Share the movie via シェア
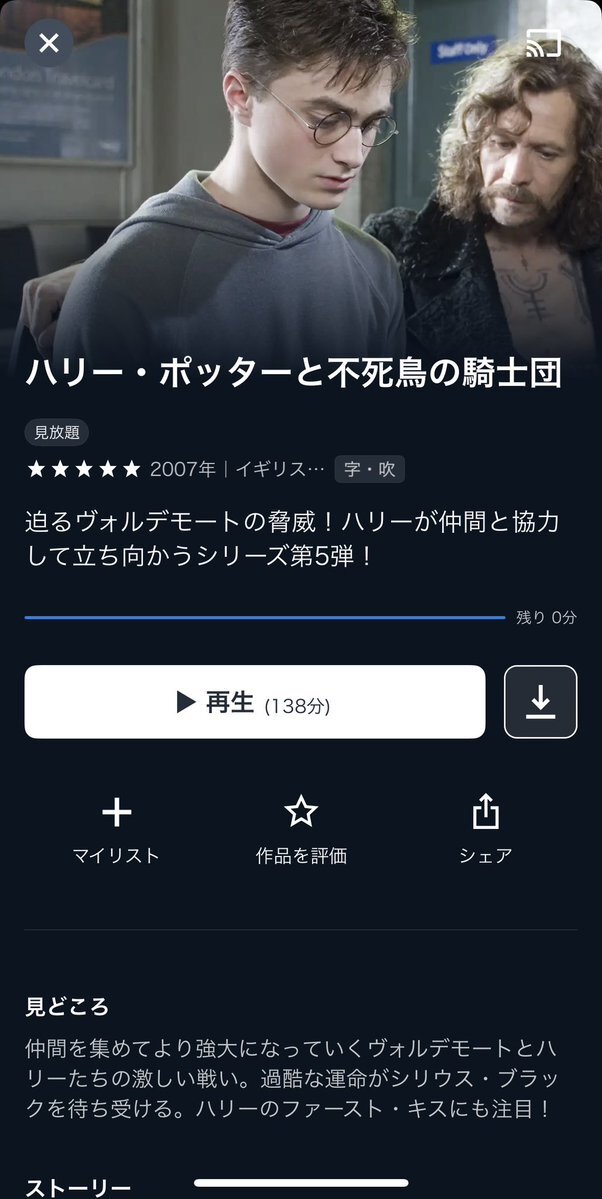This screenshot has width=602, height=1199. 485,829
